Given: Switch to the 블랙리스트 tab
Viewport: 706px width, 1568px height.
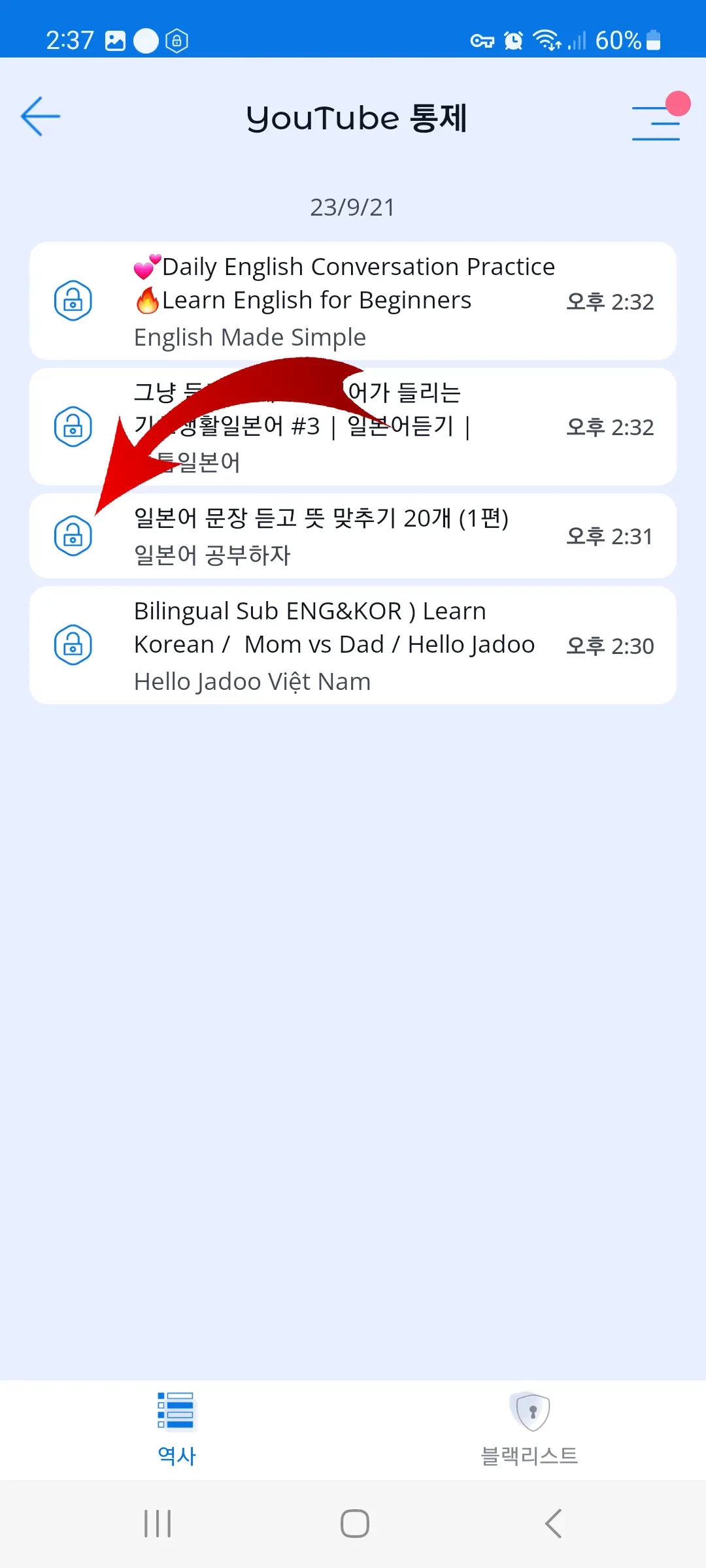Looking at the screenshot, I should [529, 1429].
